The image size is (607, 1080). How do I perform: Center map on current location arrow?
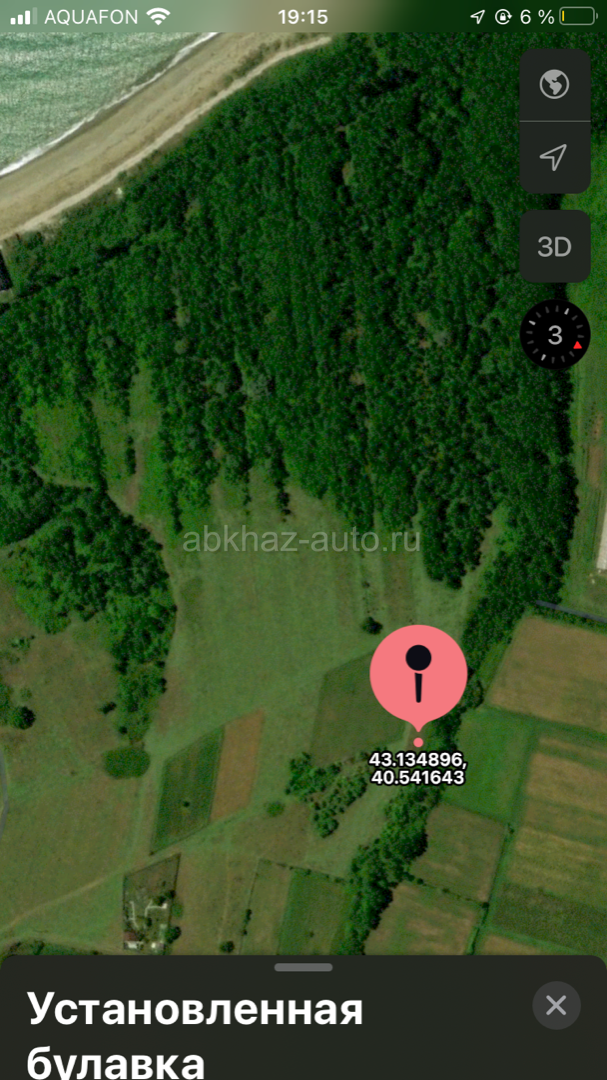tap(555, 158)
